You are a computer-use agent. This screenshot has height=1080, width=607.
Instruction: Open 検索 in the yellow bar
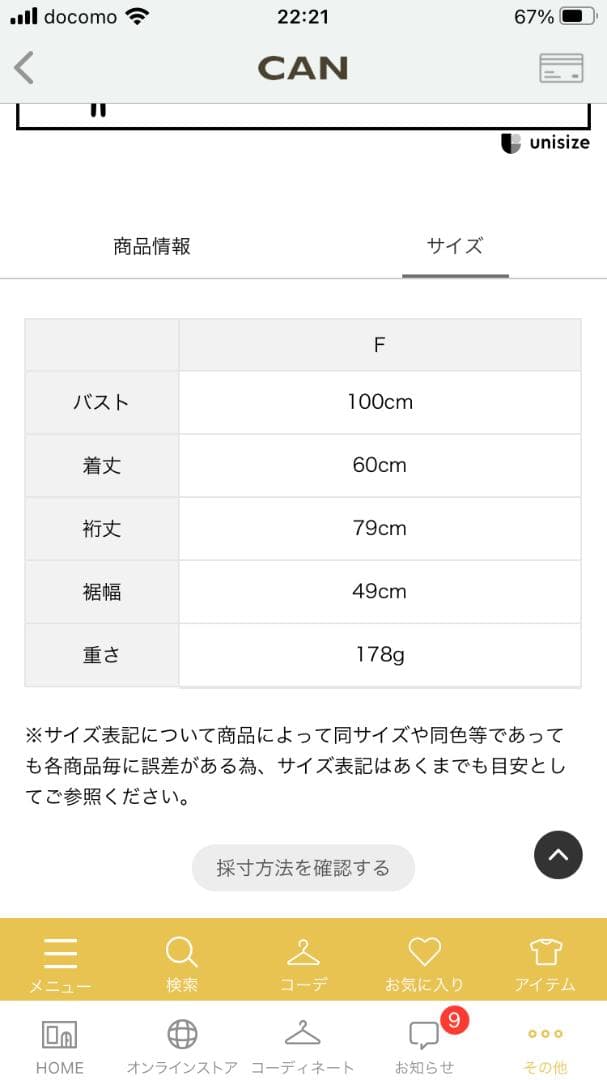click(182, 964)
